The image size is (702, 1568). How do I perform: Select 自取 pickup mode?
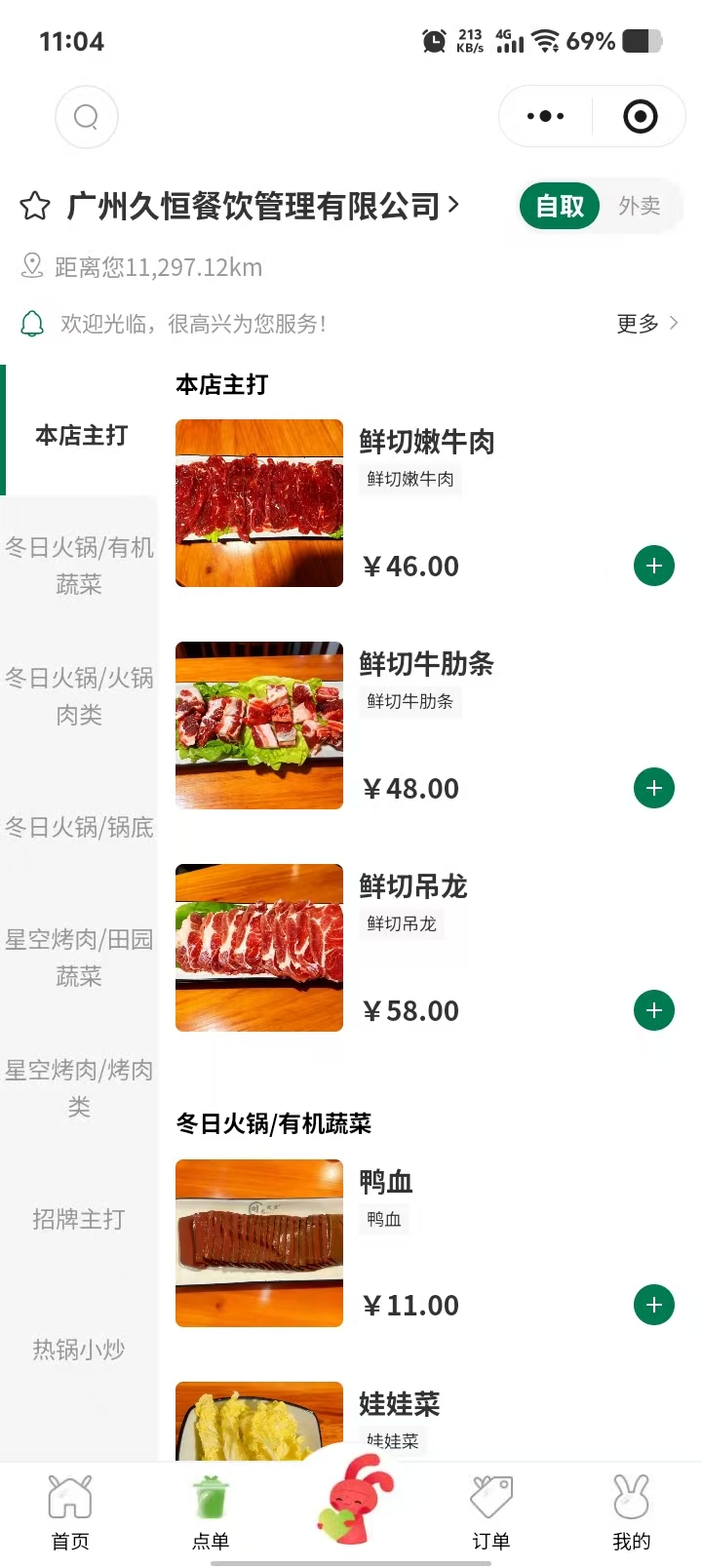[560, 206]
